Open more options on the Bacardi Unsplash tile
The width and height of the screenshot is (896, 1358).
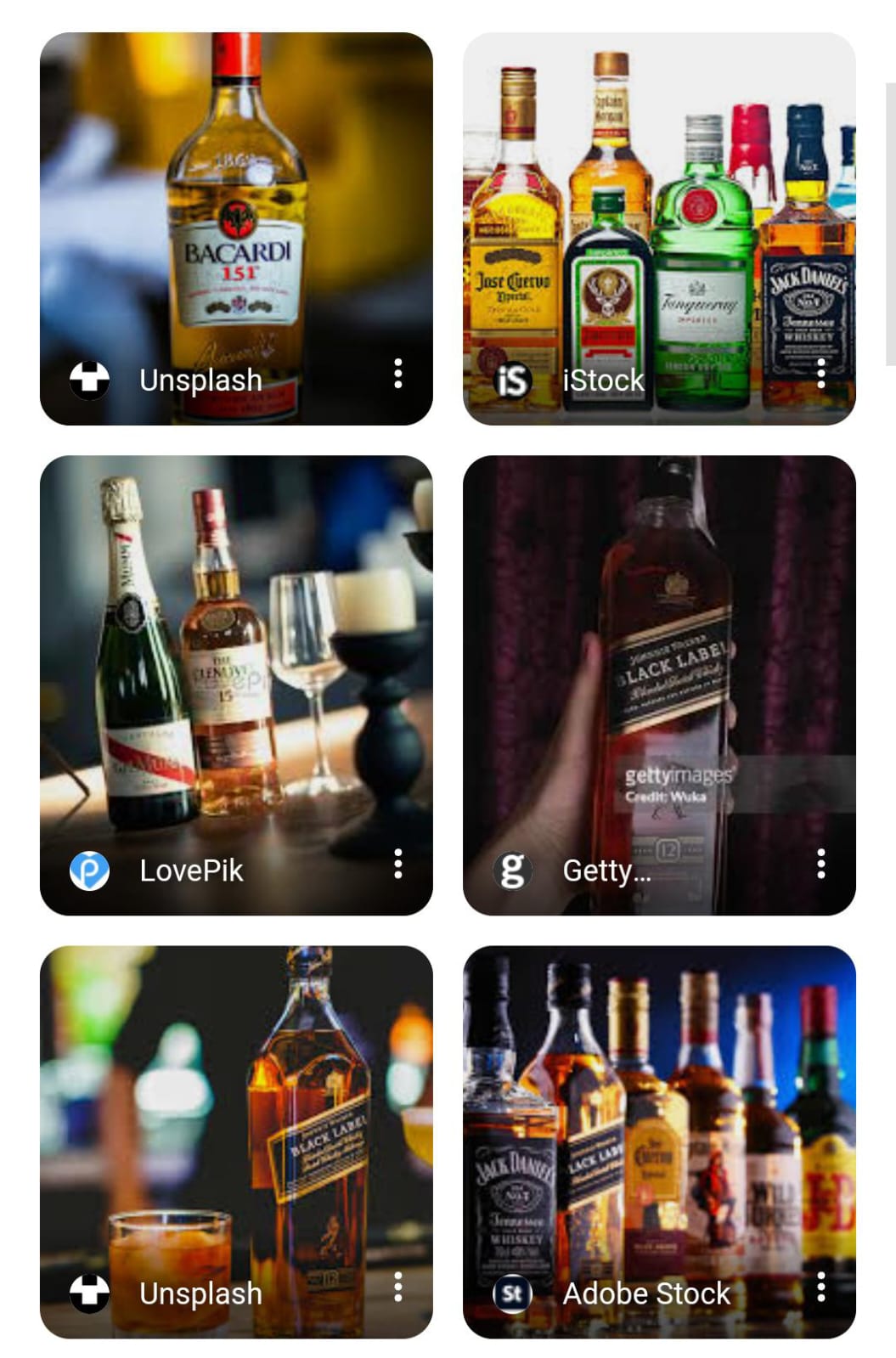click(397, 374)
